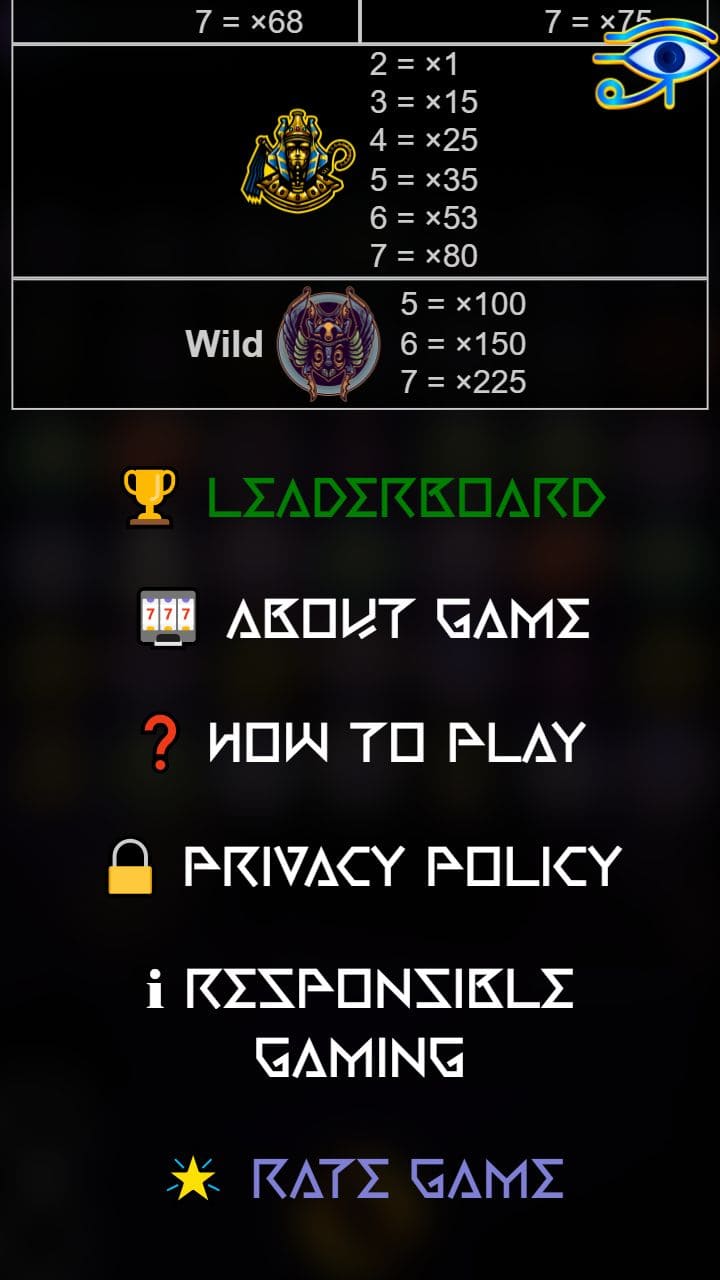Open How to Play
Viewport: 720px width, 1280px height.
pyautogui.click(x=363, y=742)
